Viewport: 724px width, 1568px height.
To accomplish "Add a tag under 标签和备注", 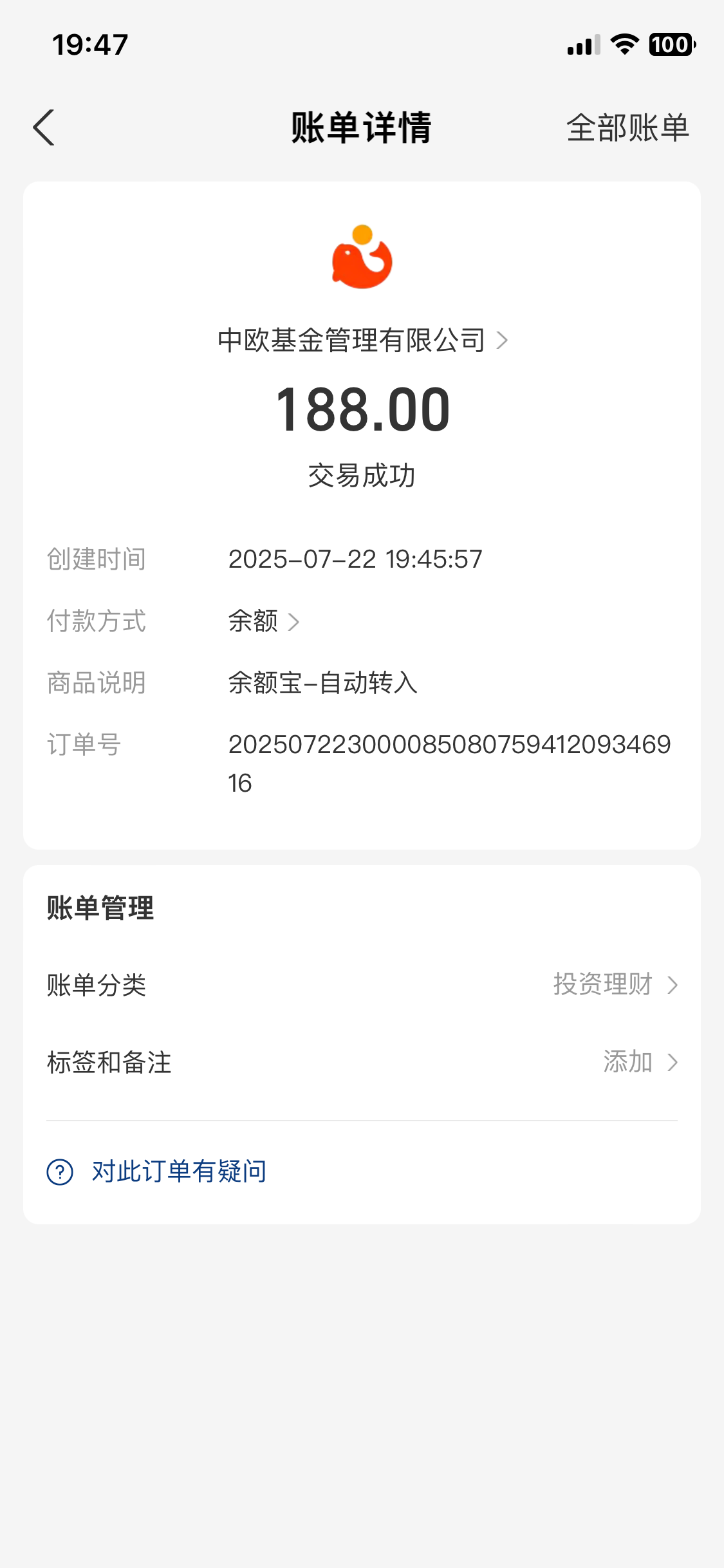I will point(639,1062).
